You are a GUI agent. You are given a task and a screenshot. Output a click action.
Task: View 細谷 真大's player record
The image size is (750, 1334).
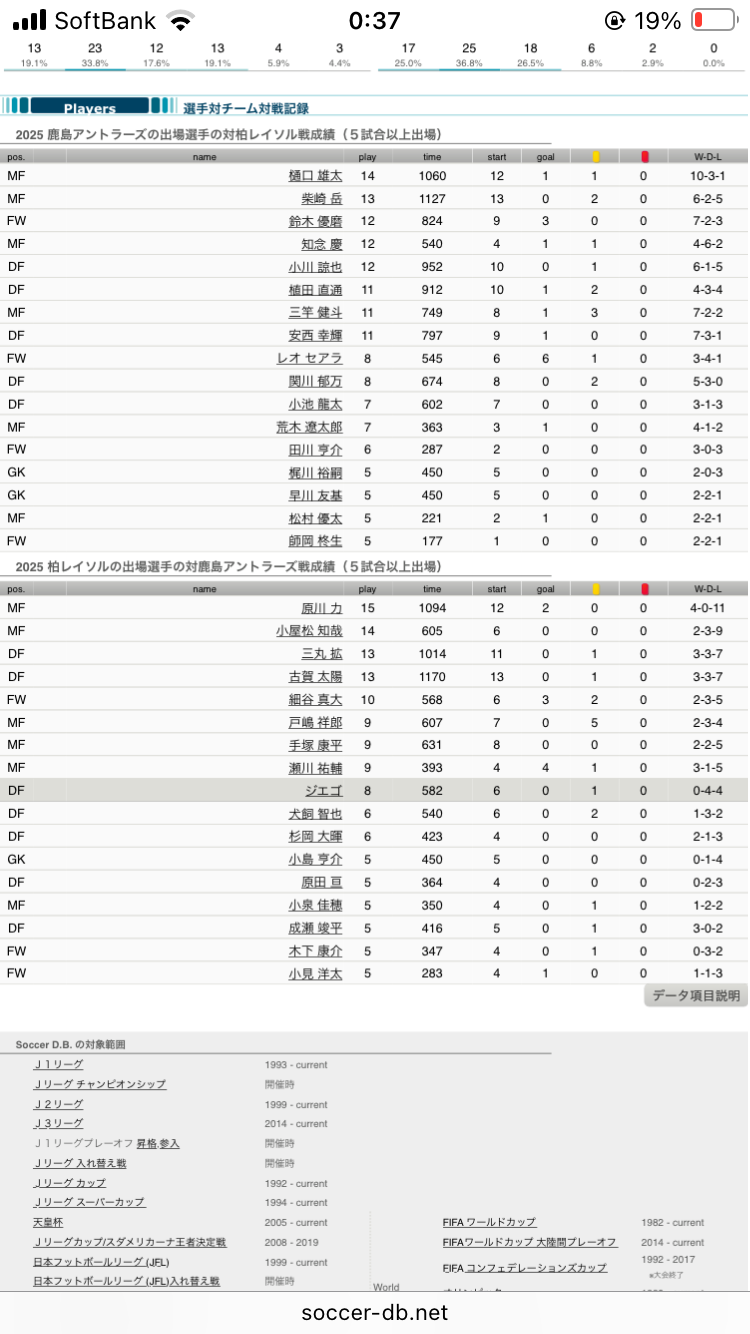(x=315, y=699)
